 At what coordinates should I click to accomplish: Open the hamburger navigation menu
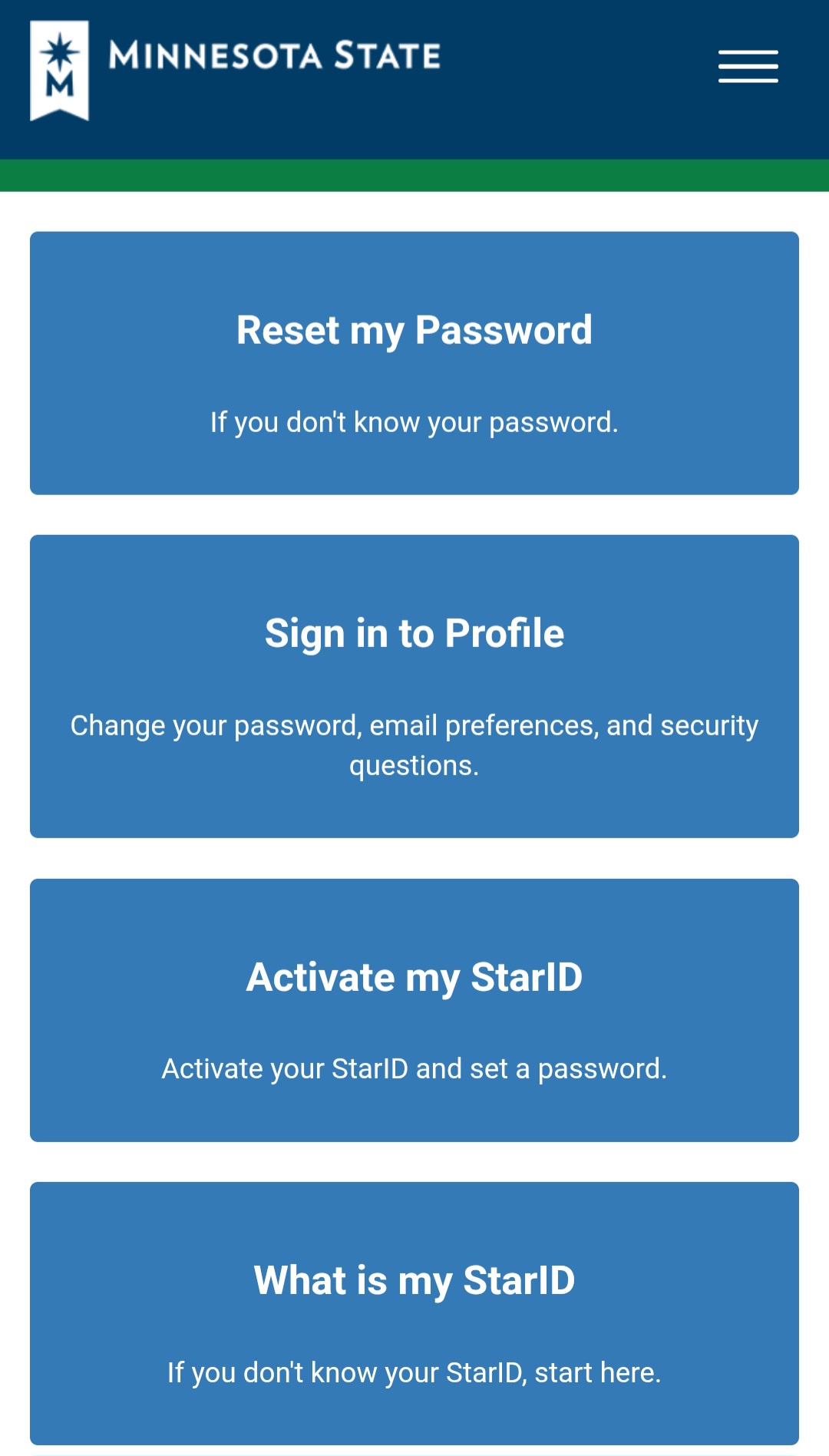(x=748, y=67)
